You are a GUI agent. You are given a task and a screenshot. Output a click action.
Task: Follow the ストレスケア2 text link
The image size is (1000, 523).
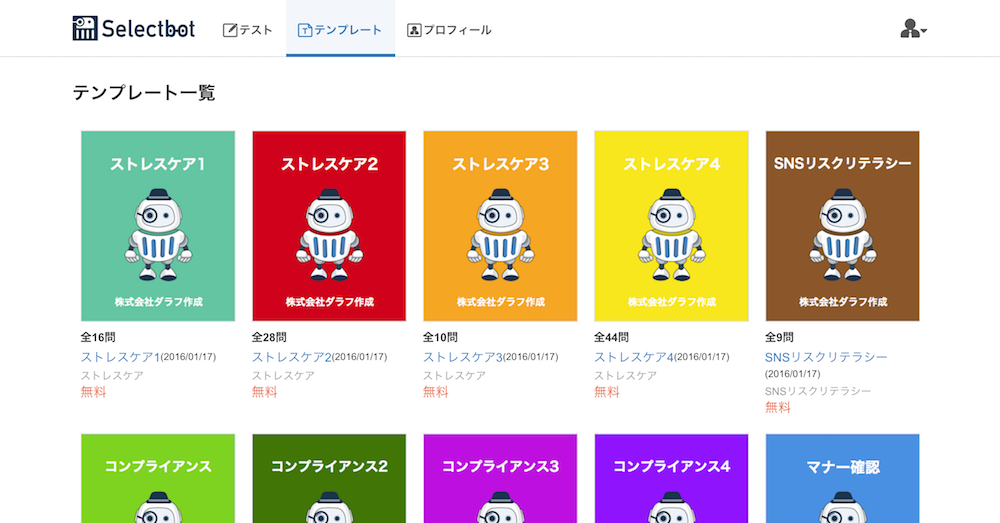(291, 357)
